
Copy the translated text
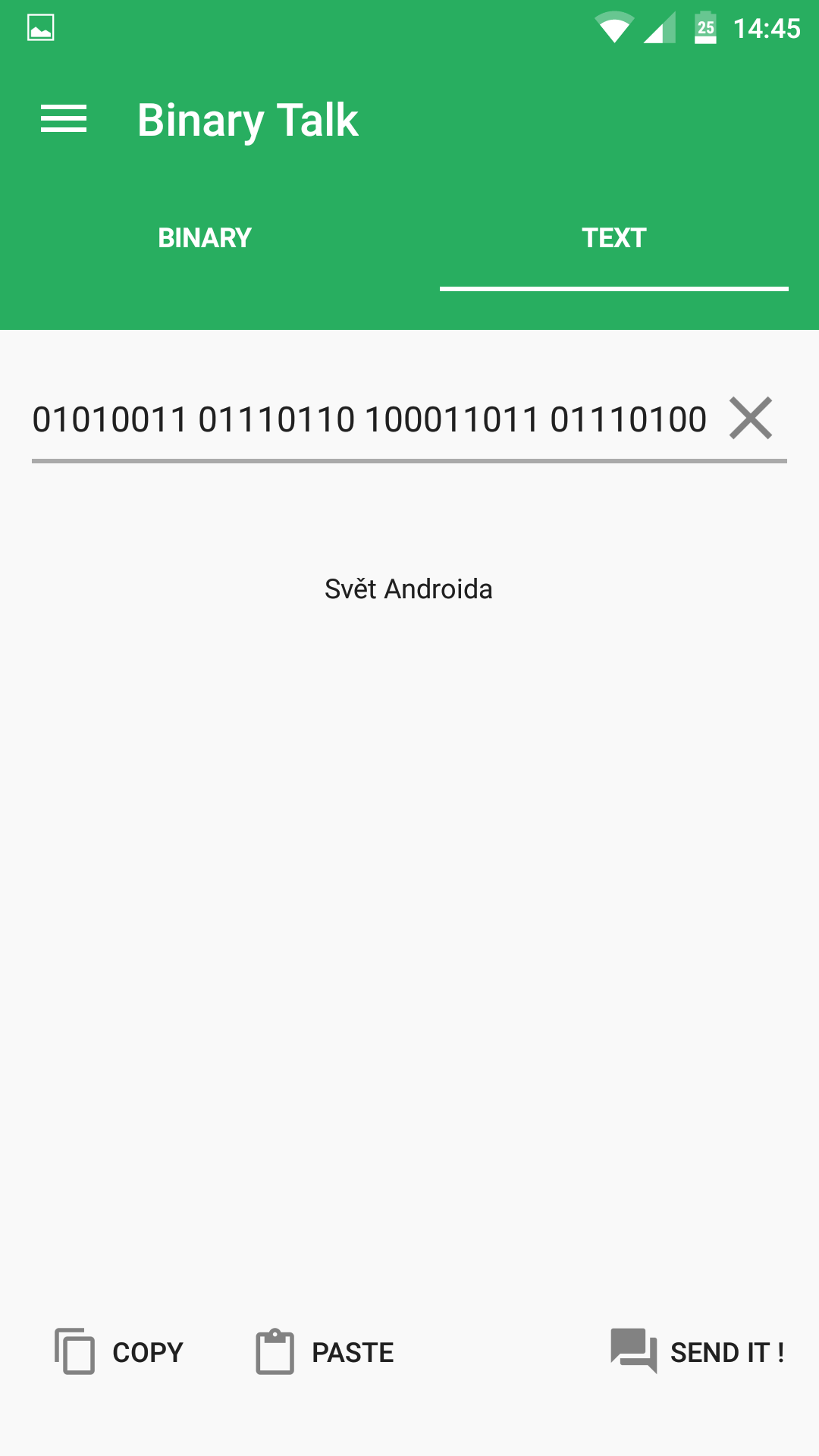[x=119, y=1351]
